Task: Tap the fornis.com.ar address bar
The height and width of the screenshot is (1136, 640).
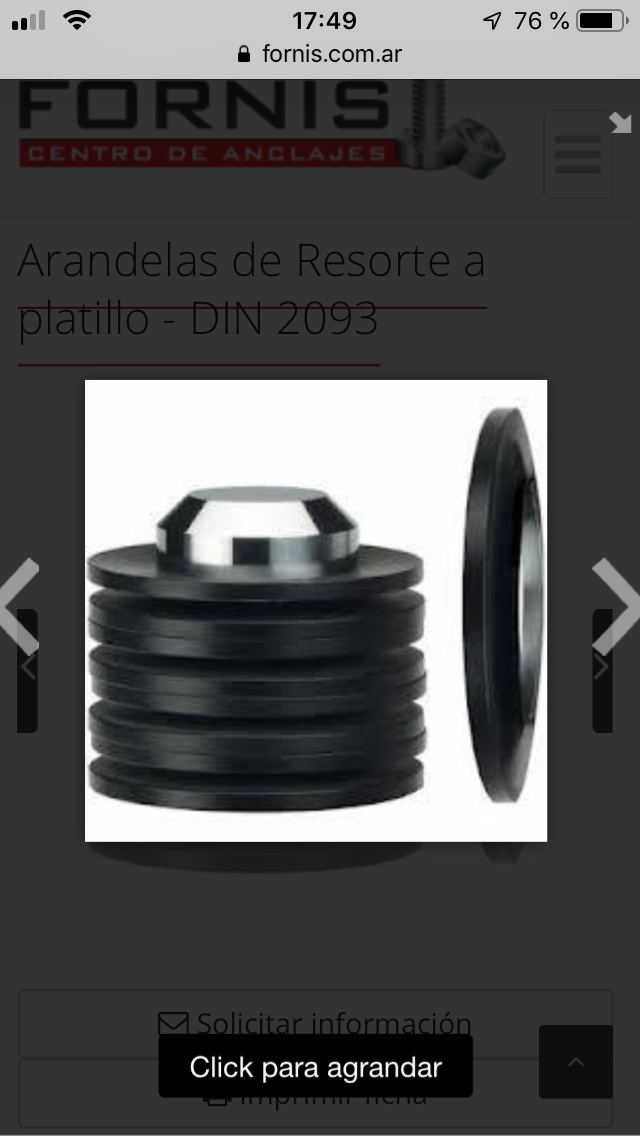Action: coord(320,54)
